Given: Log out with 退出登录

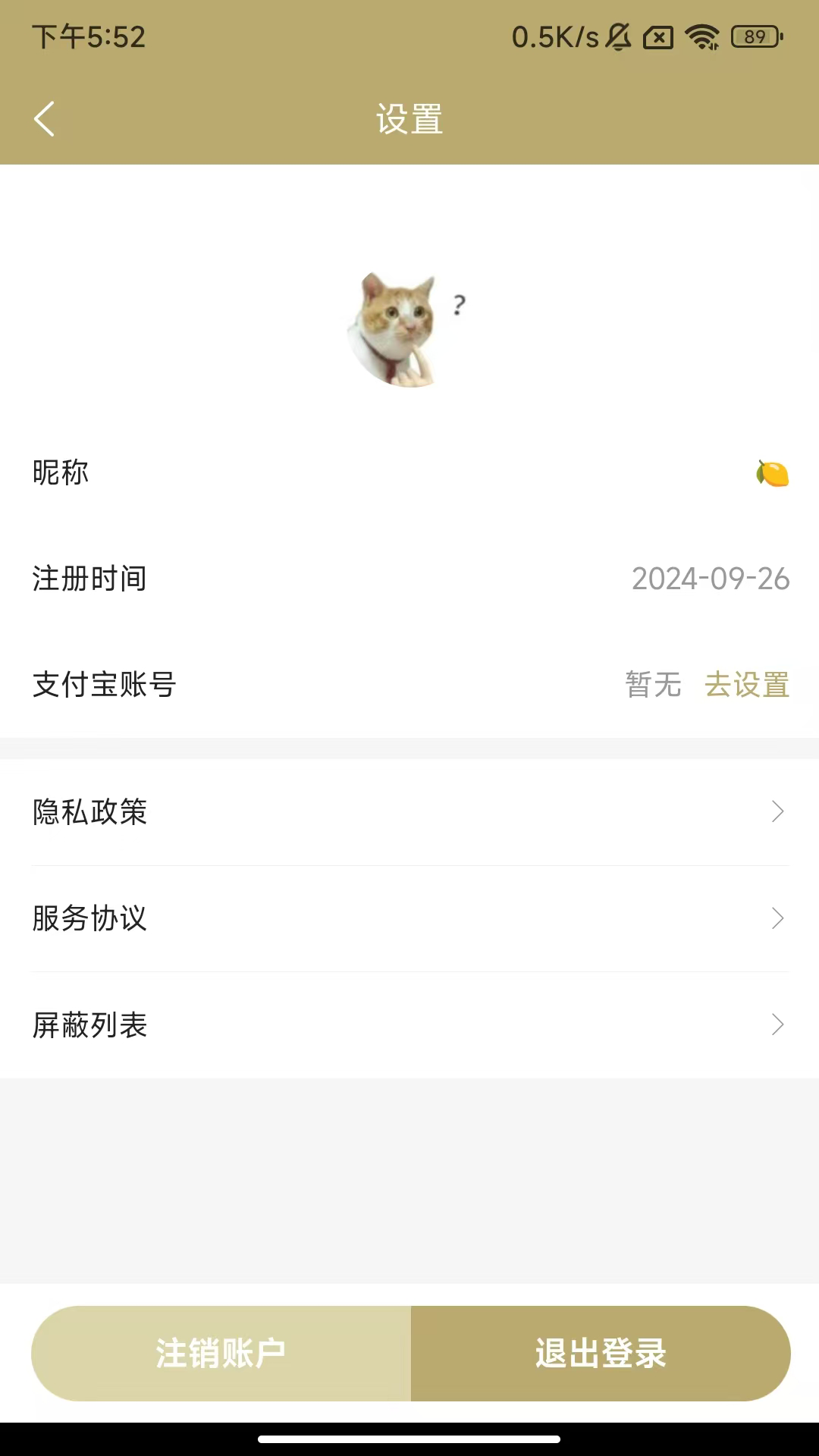Looking at the screenshot, I should click(601, 1354).
